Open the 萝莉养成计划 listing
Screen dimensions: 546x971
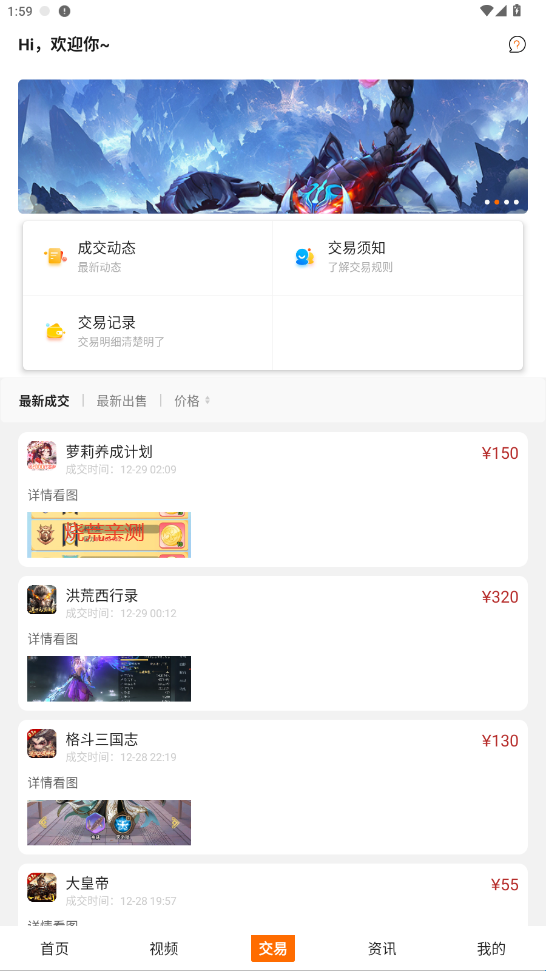[273, 499]
